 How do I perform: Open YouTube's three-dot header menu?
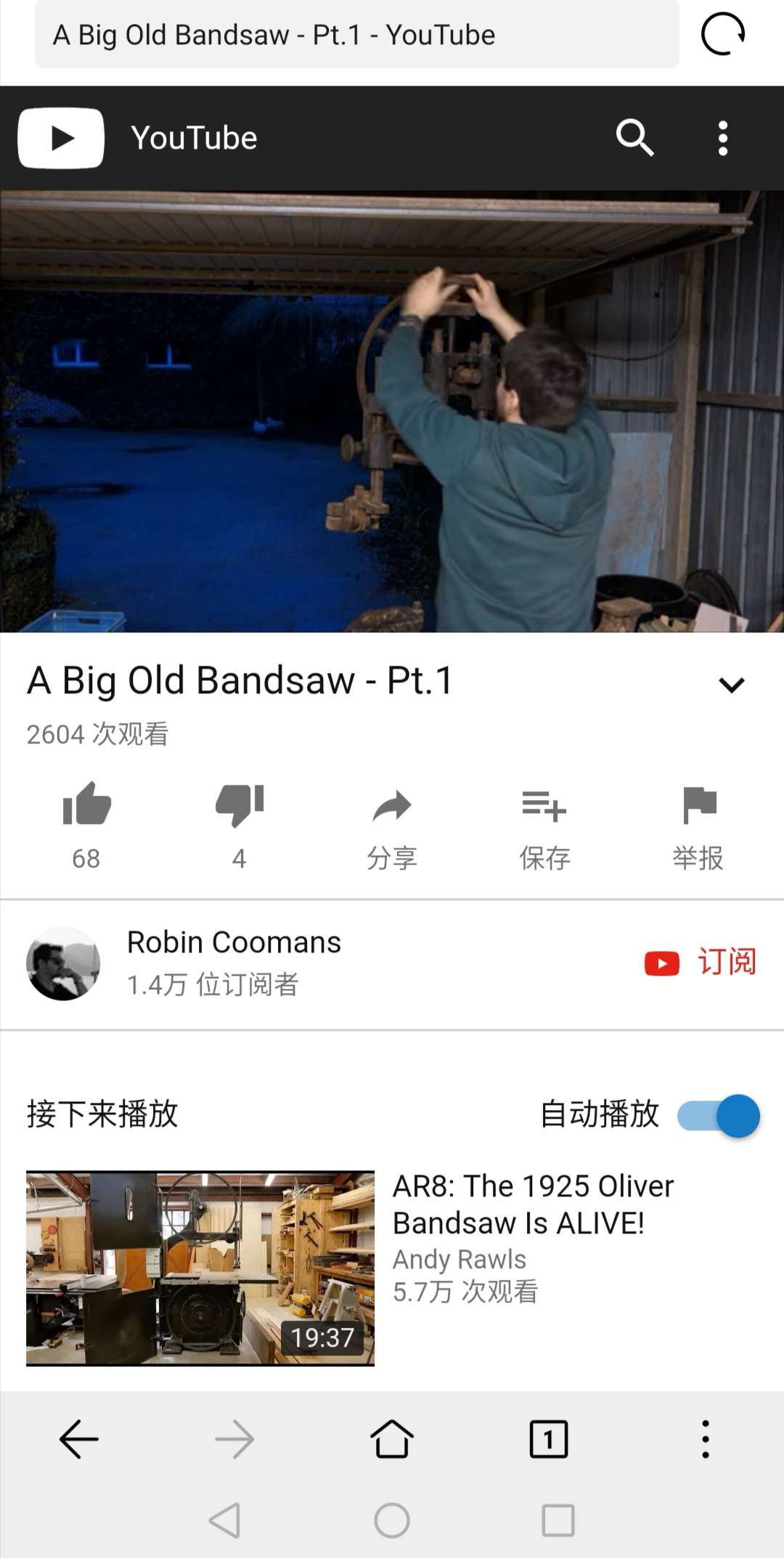(x=722, y=138)
